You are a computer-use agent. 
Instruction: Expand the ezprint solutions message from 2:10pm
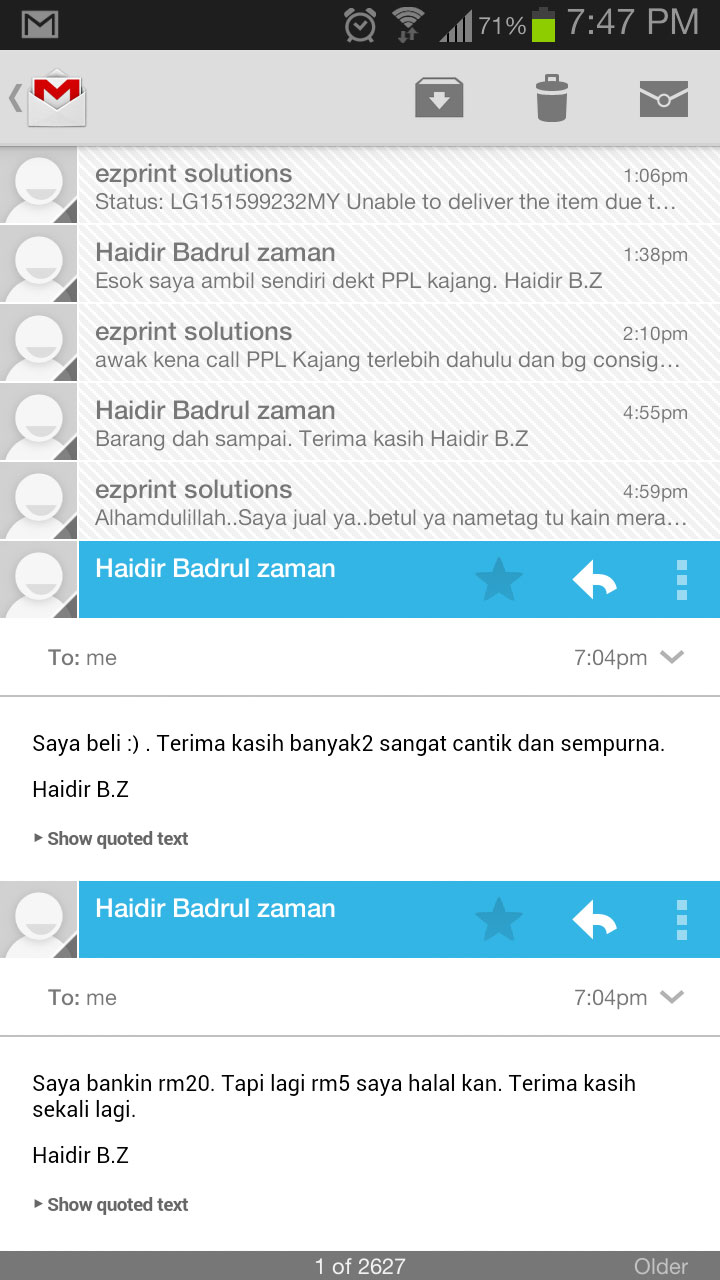[x=360, y=343]
